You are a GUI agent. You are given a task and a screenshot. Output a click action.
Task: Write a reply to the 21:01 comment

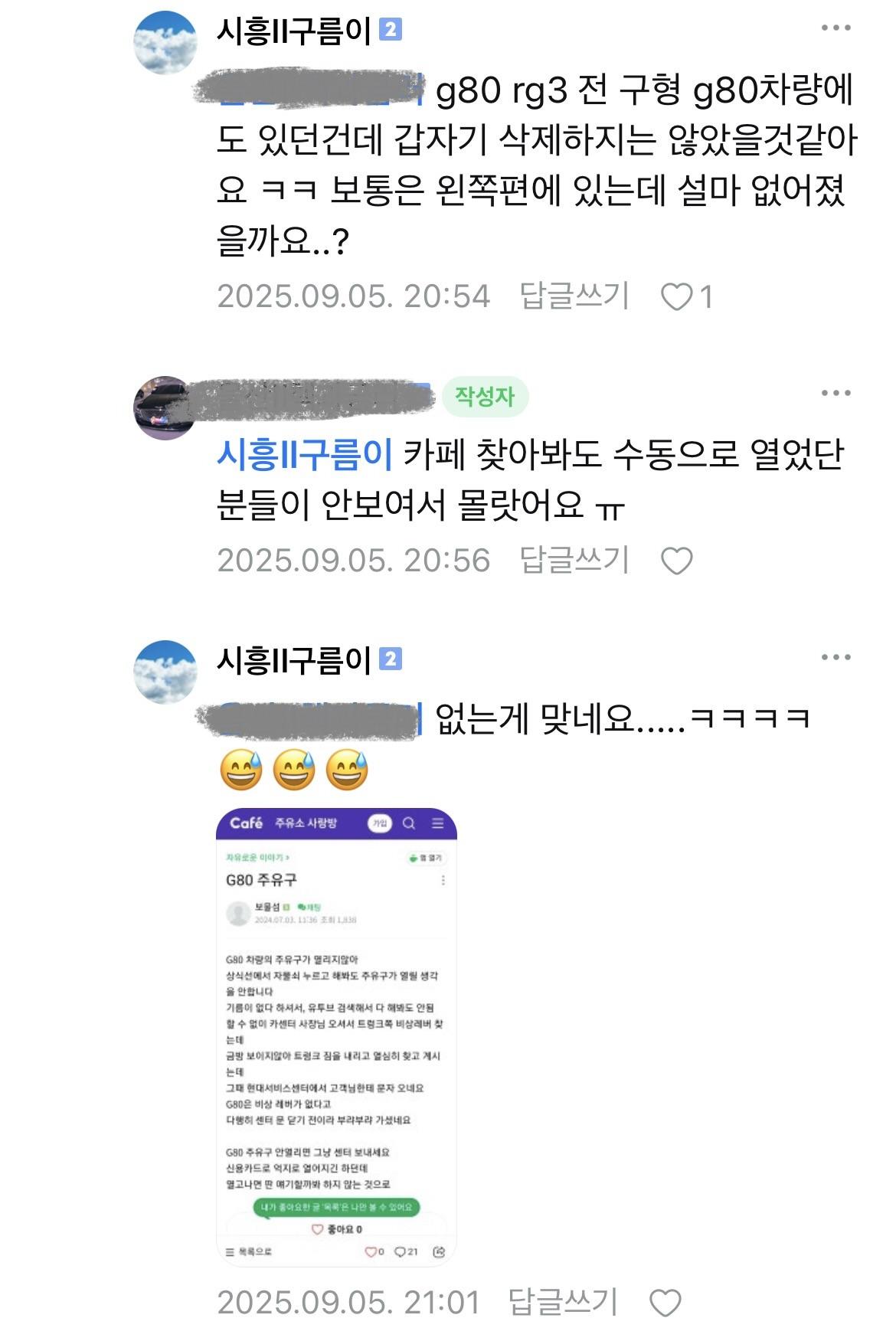[x=563, y=1302]
